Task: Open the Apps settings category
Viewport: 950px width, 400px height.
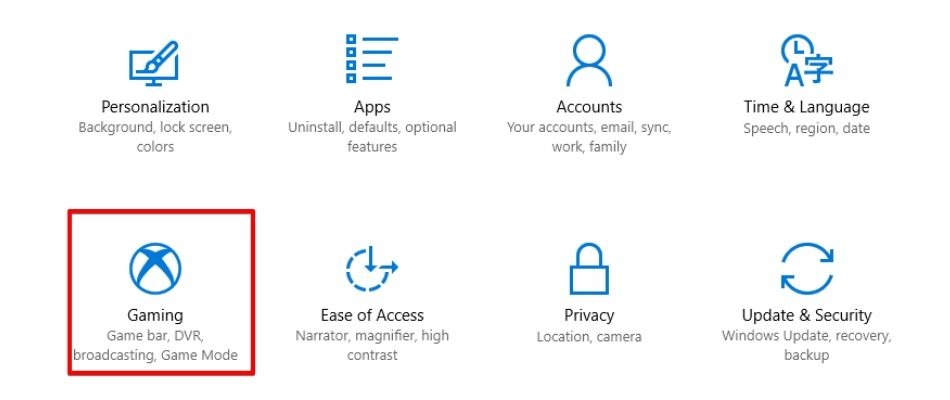Action: coord(371,106)
